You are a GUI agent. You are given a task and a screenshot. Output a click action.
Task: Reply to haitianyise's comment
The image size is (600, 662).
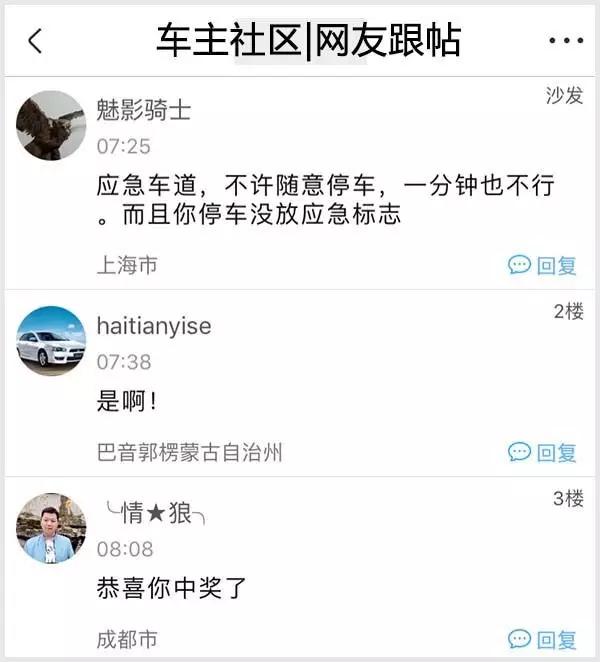[543, 452]
